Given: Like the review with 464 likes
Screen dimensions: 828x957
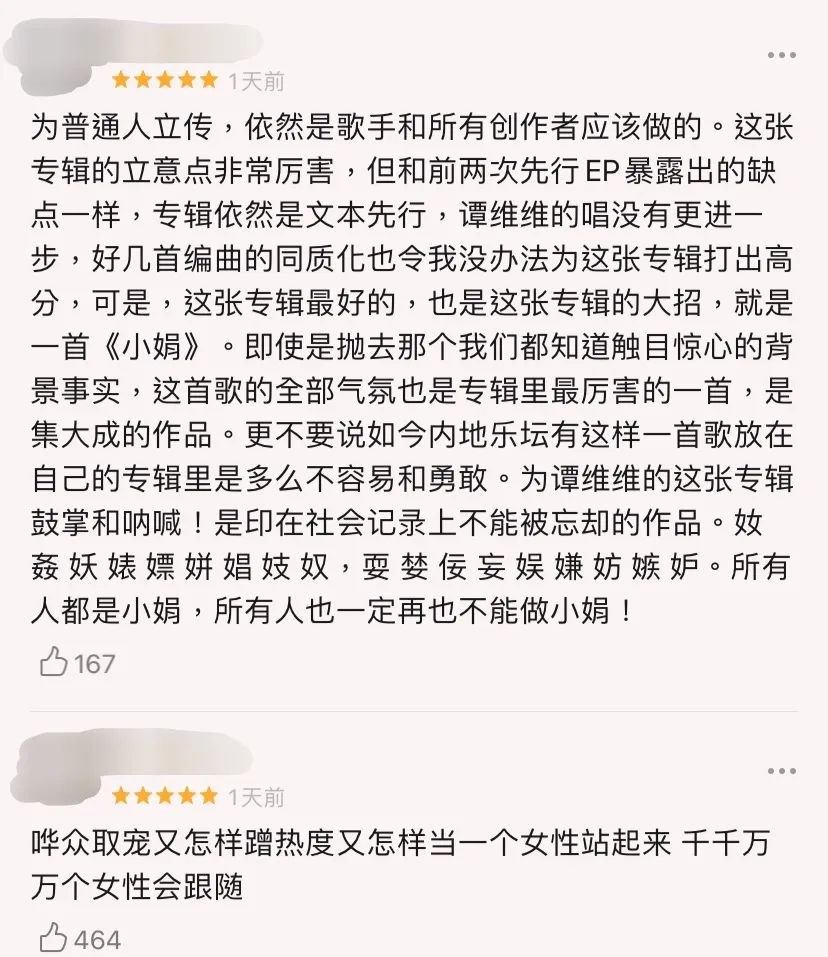Looking at the screenshot, I should coord(54,939).
